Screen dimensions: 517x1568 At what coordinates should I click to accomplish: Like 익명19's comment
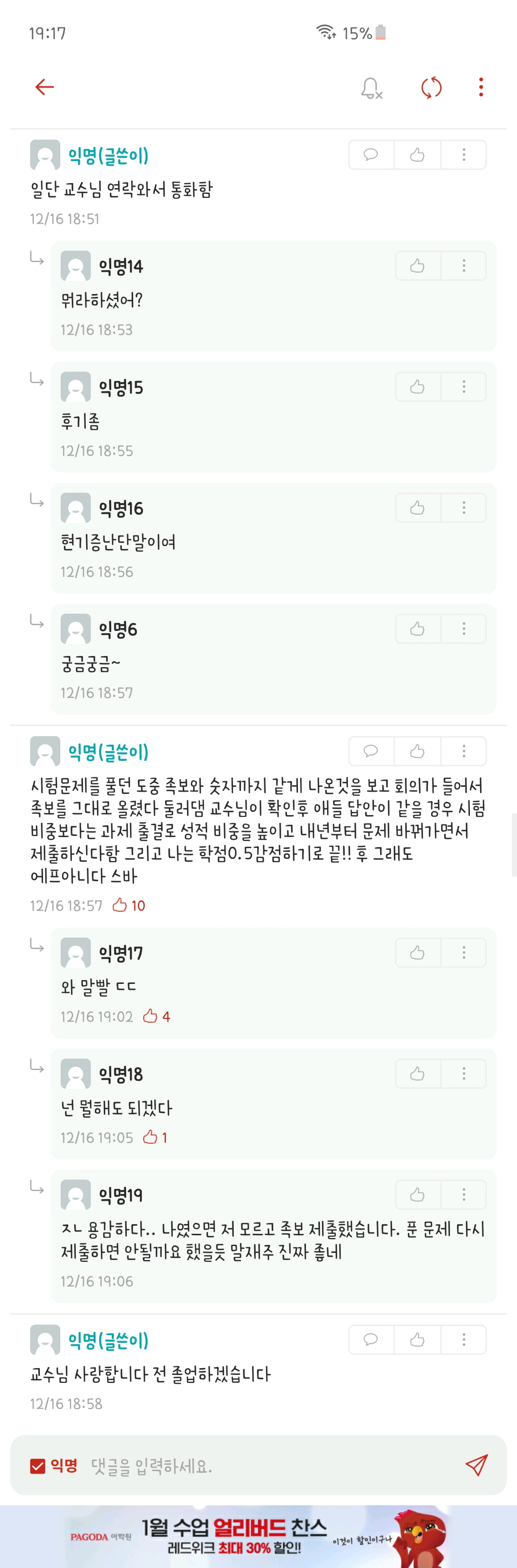click(x=417, y=1195)
